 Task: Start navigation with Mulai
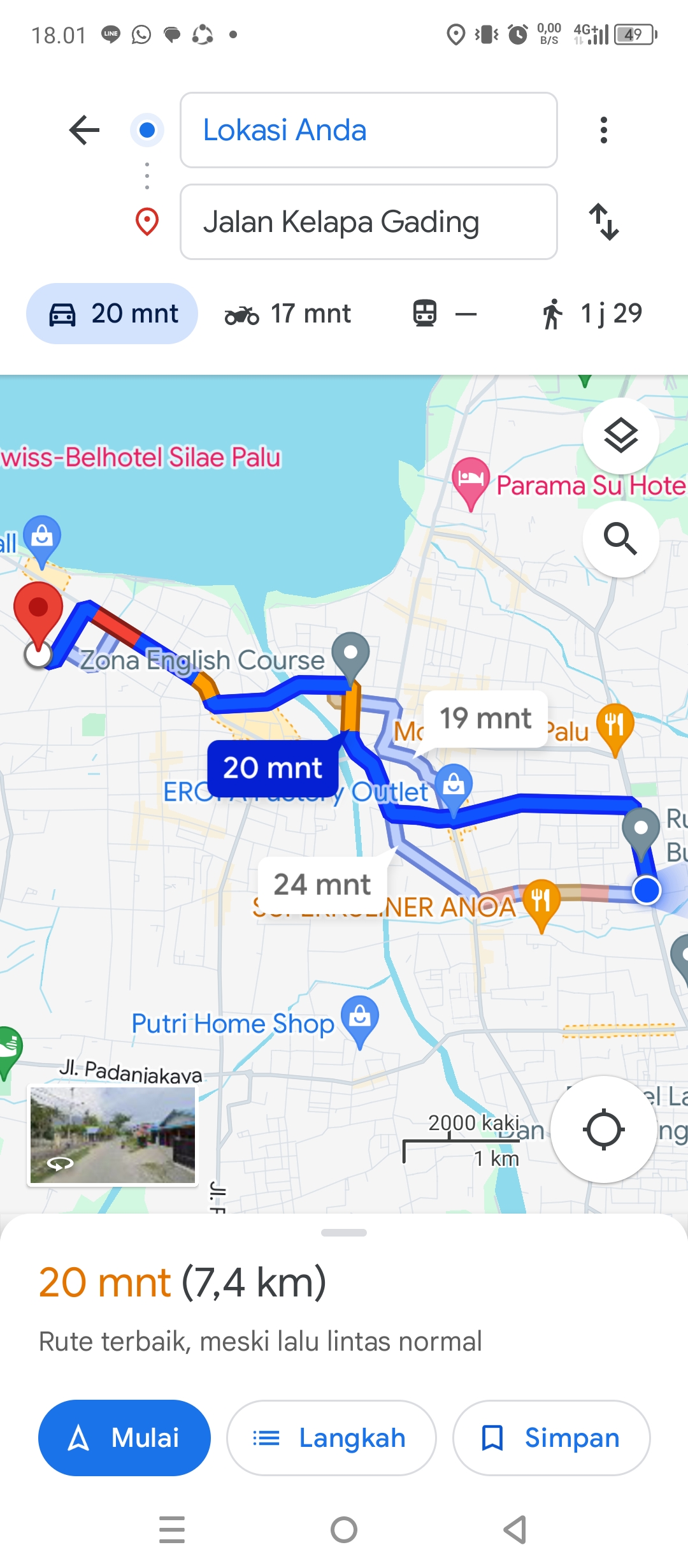(124, 1438)
